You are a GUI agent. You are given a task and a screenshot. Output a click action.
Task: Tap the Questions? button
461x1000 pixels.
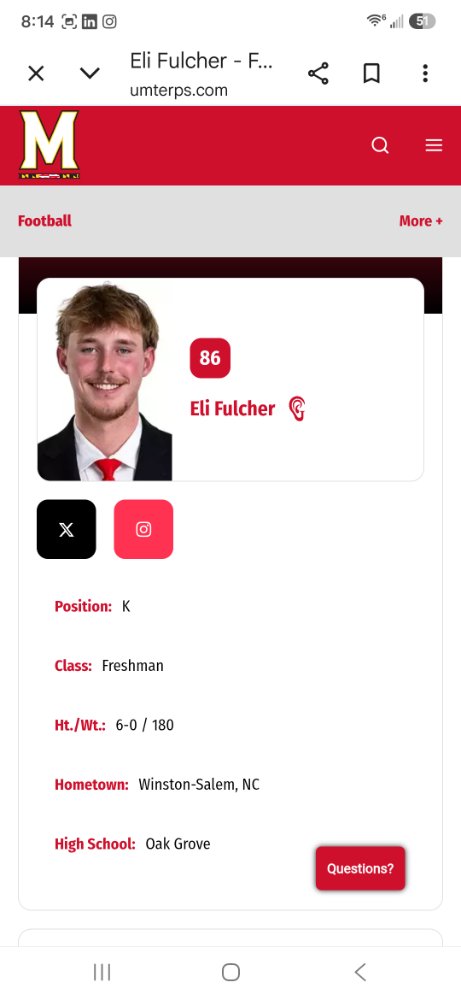360,868
